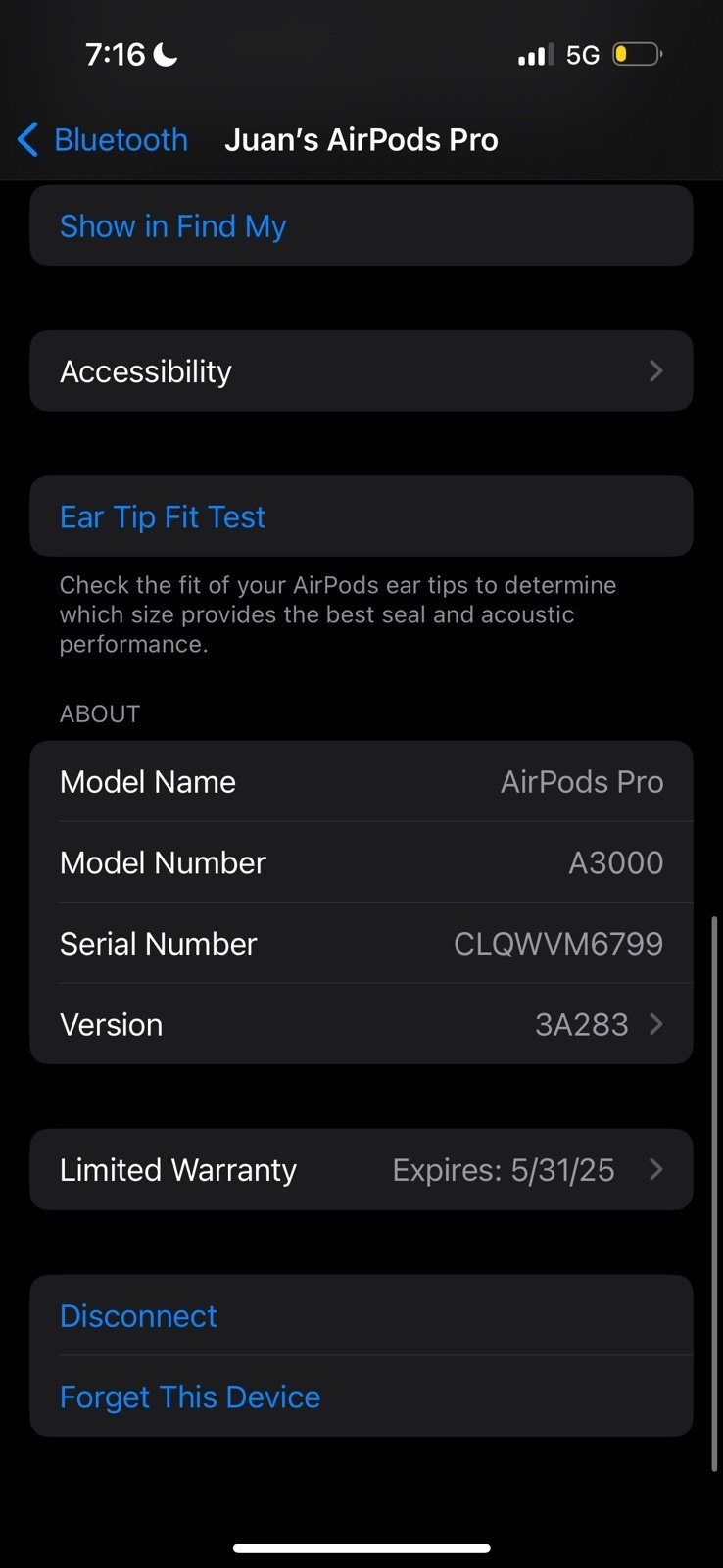
Task: Start the Ear Tip Fit Test
Action: (x=361, y=516)
